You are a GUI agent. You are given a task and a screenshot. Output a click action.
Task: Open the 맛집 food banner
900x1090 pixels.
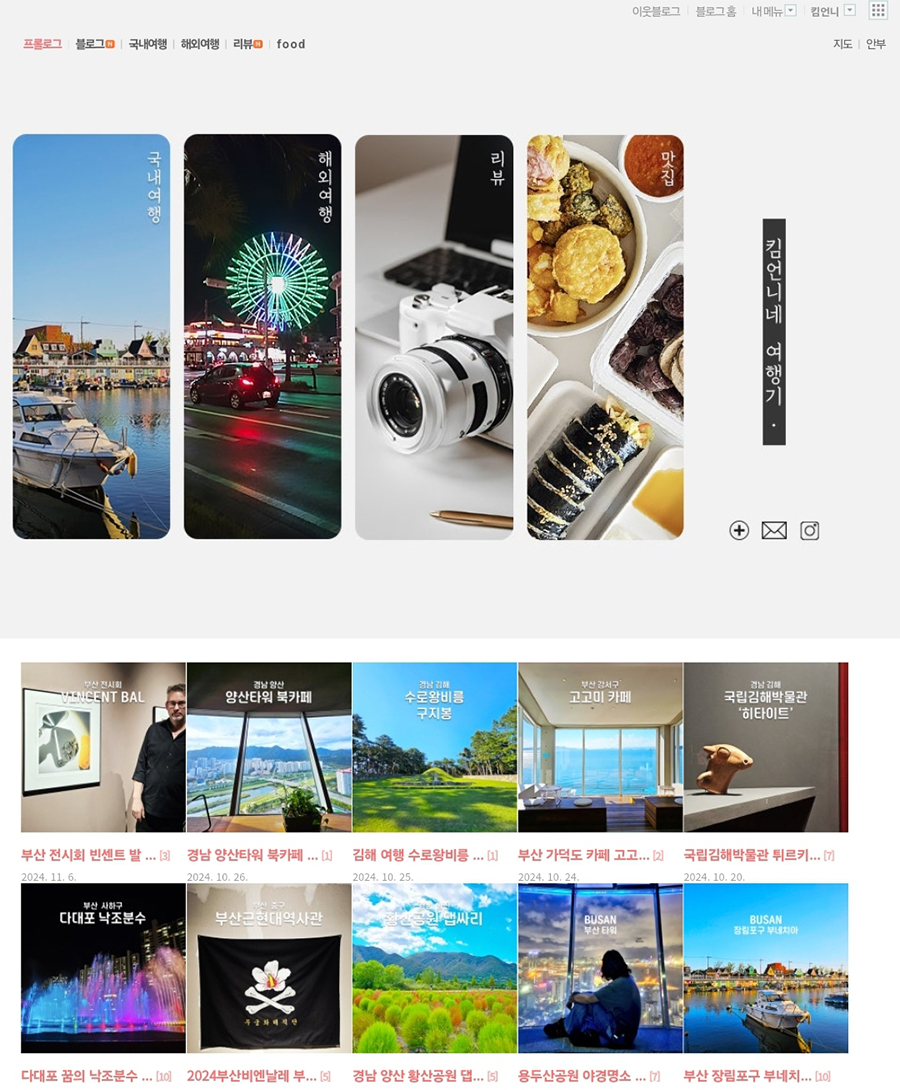(x=605, y=337)
